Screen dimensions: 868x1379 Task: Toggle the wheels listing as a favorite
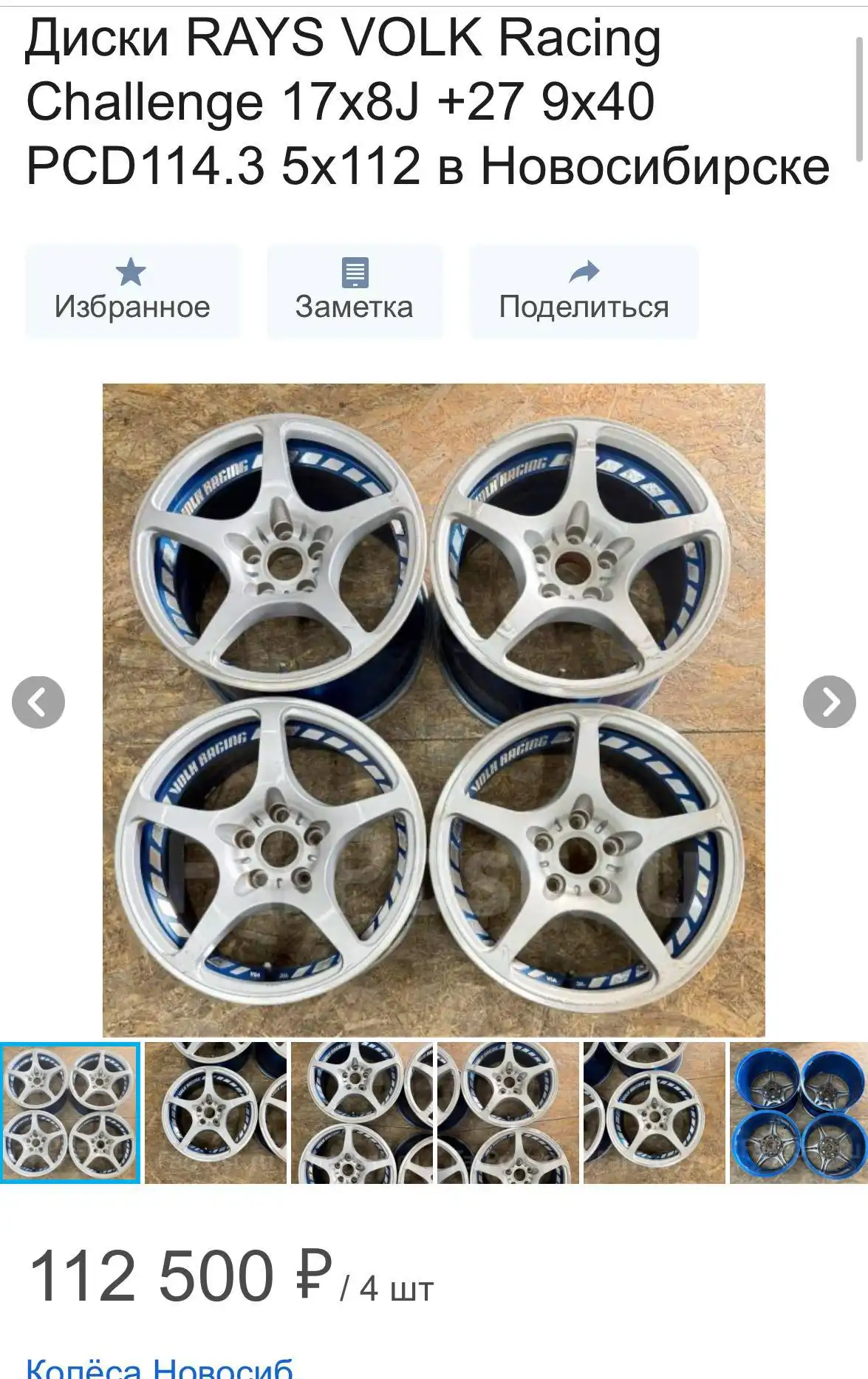[x=131, y=290]
